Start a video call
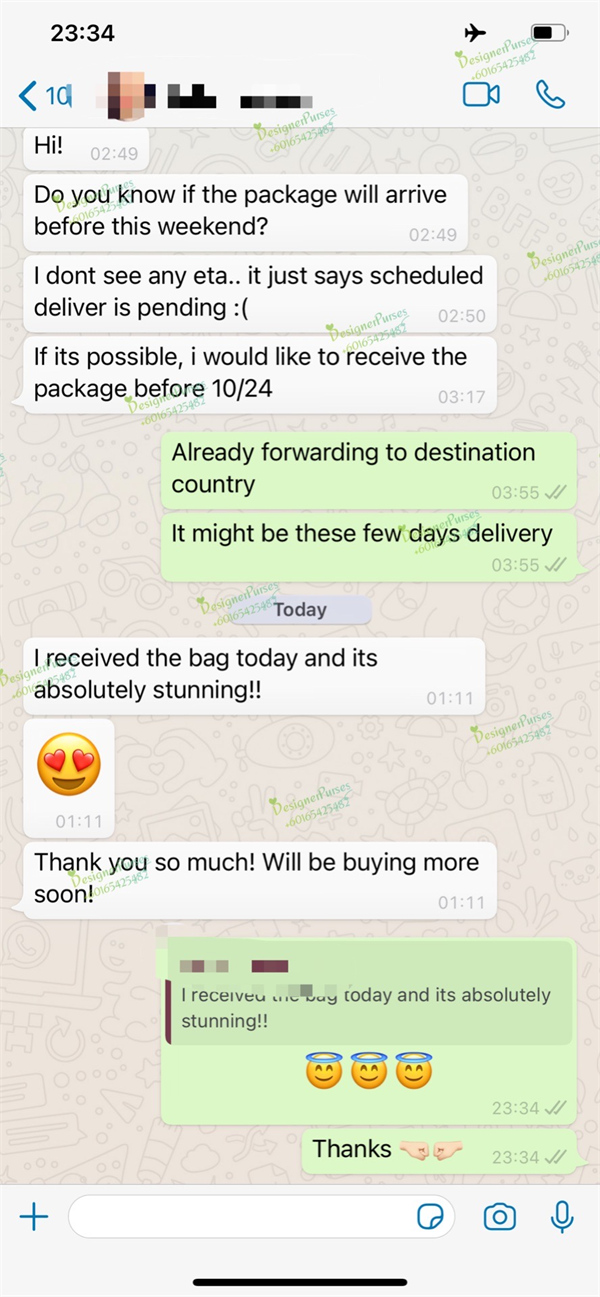 [481, 95]
